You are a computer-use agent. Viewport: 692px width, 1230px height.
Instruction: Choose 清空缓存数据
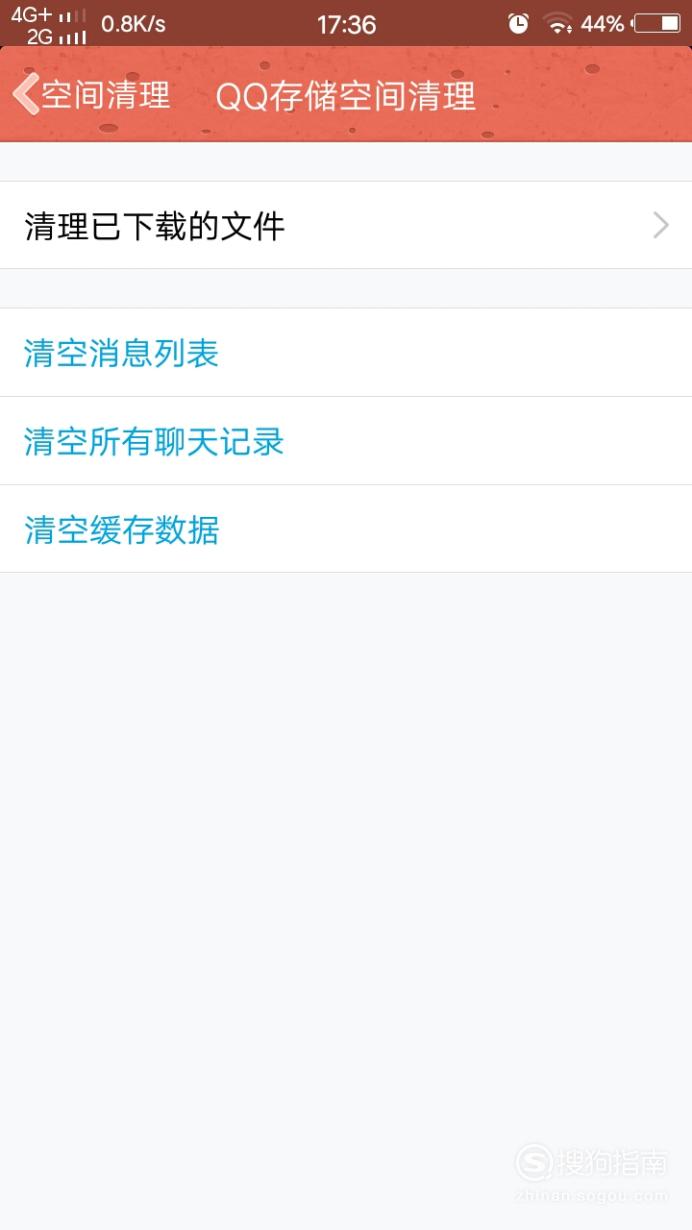tap(346, 529)
